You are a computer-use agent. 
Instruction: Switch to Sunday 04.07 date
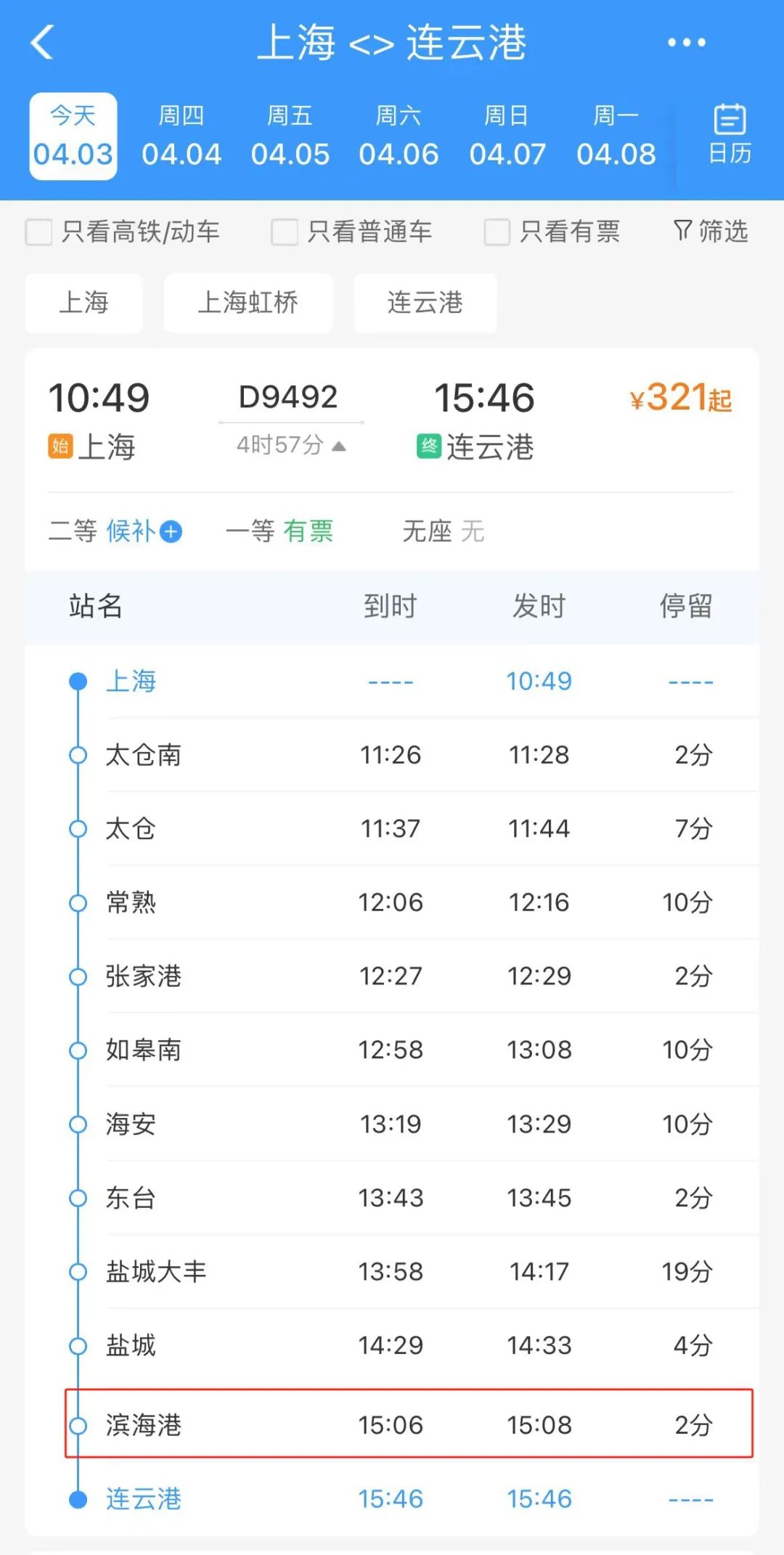(x=507, y=136)
